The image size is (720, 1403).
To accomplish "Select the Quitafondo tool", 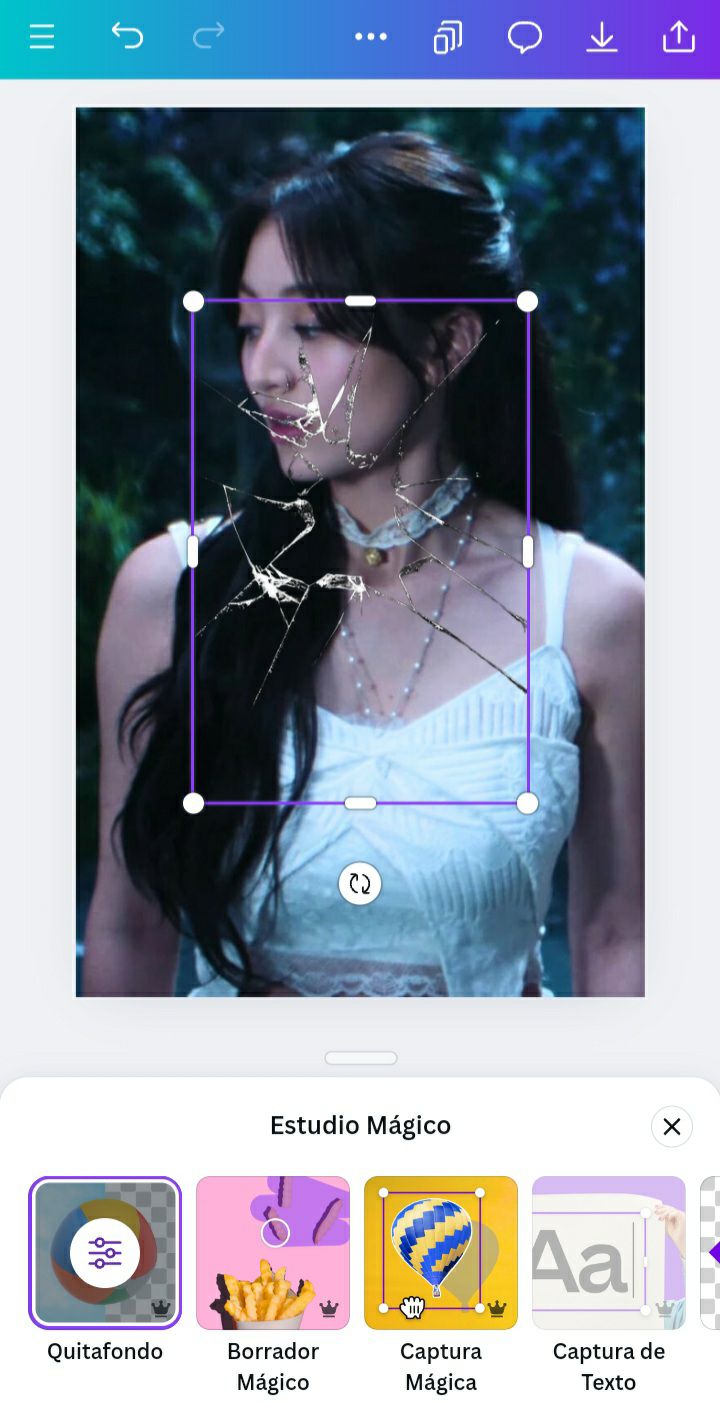I will (x=105, y=1253).
